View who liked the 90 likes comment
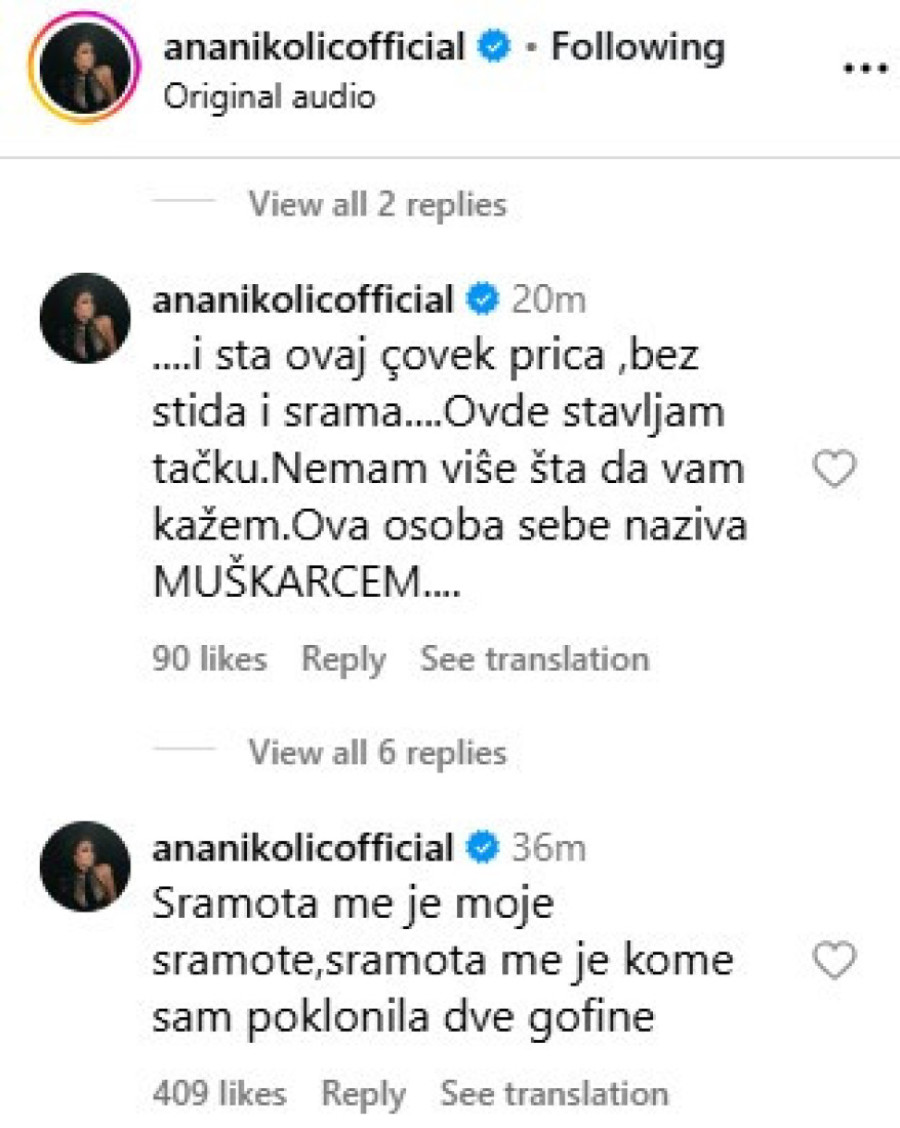Viewport: 900px width, 1128px height. [210, 659]
